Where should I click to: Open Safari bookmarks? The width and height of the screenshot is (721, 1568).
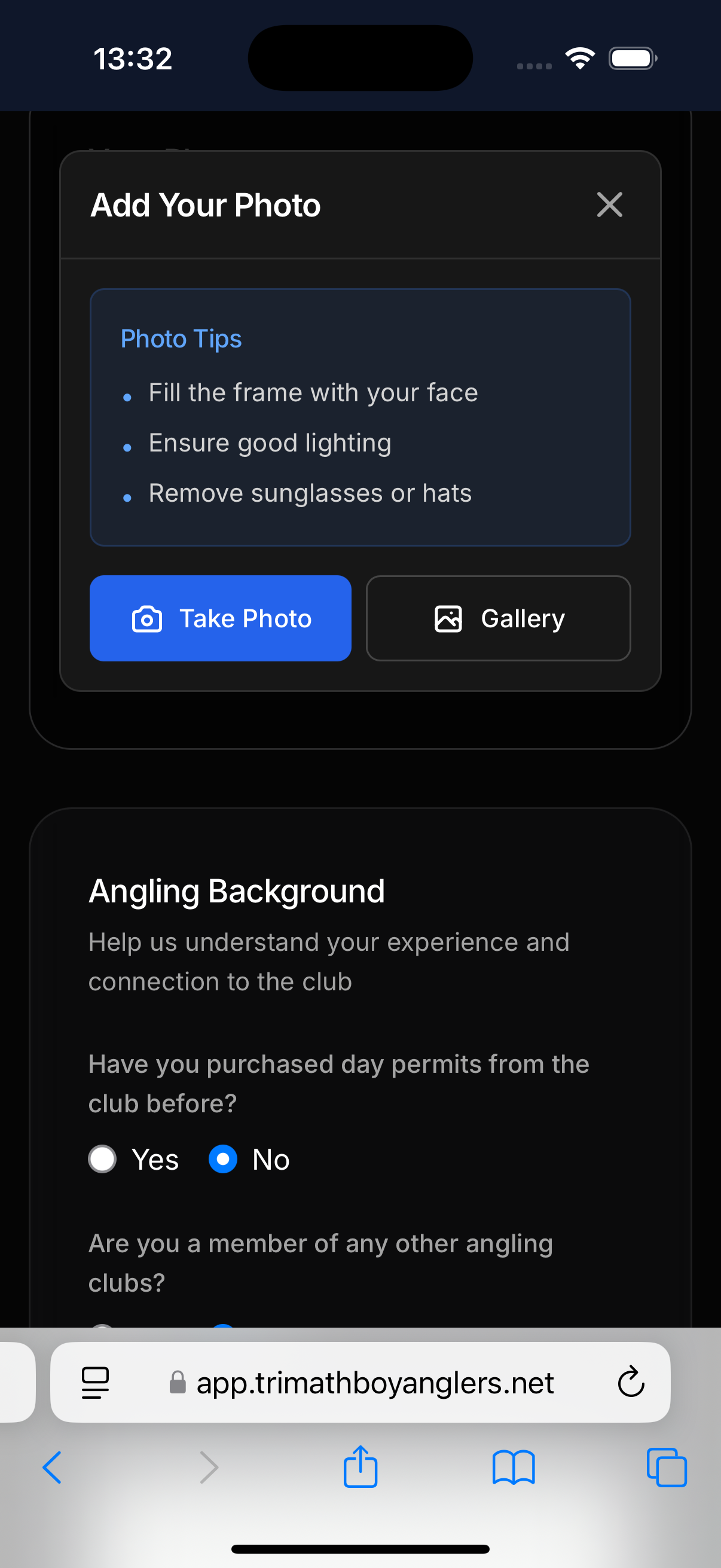[514, 1468]
